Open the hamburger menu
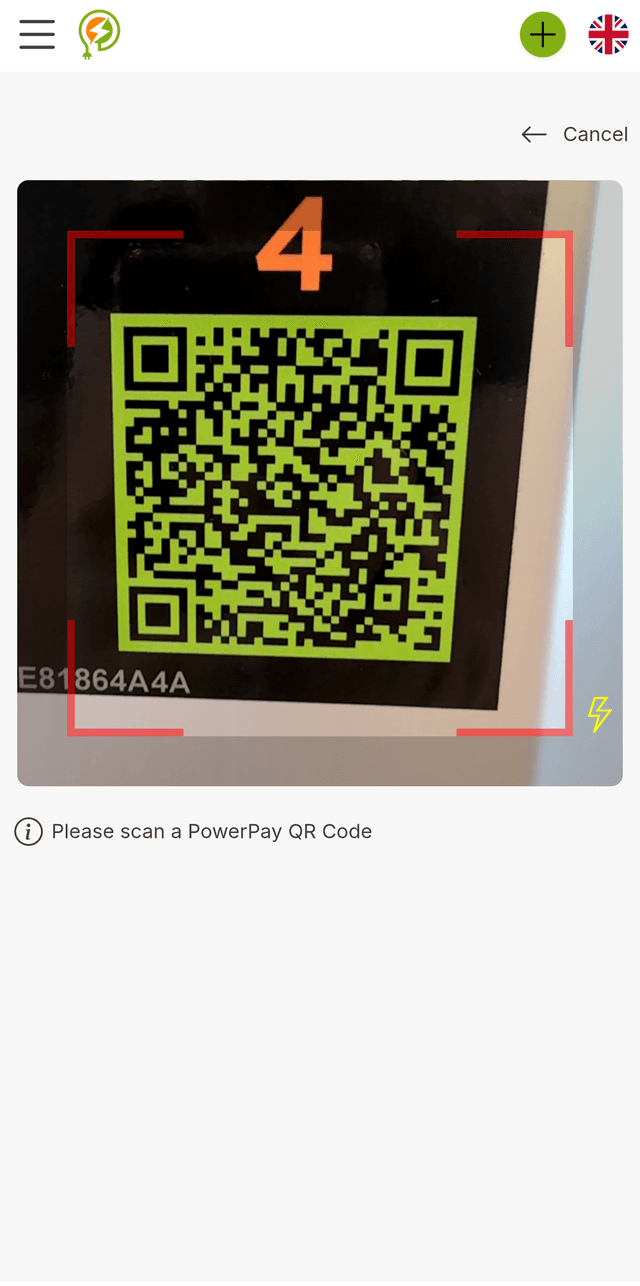The image size is (640, 1286). click(x=37, y=34)
